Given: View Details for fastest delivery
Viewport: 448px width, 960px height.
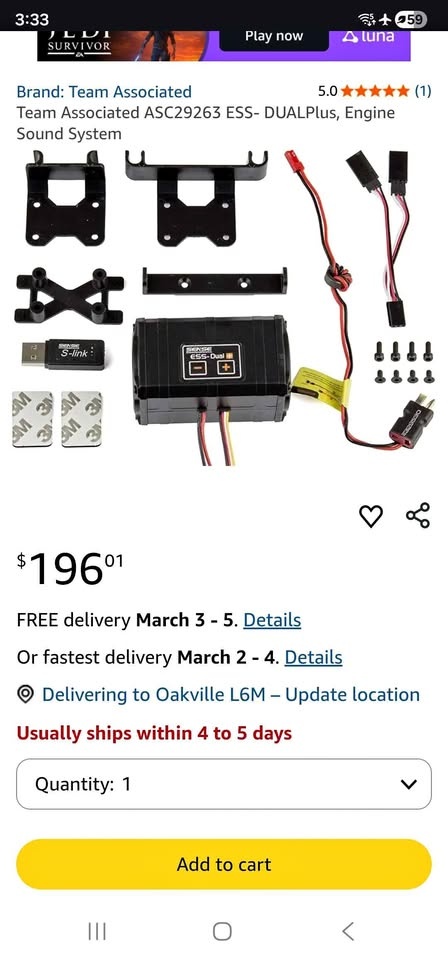Looking at the screenshot, I should pos(313,658).
